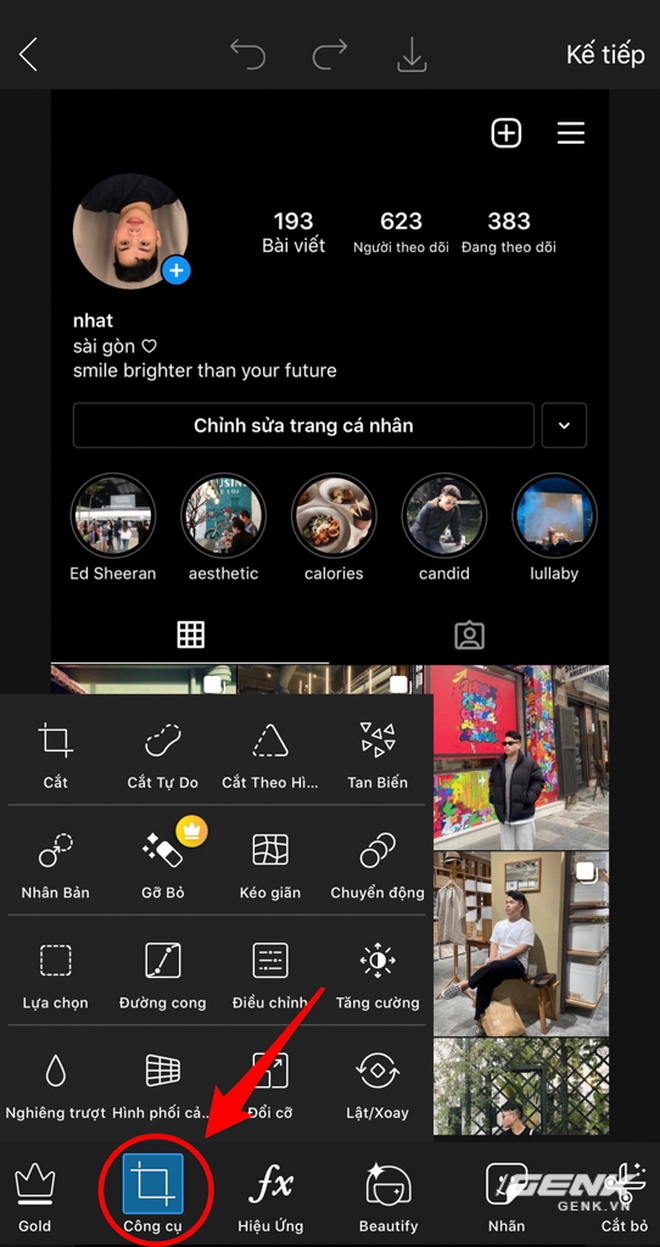
Task: Undo the last edit
Action: (247, 54)
